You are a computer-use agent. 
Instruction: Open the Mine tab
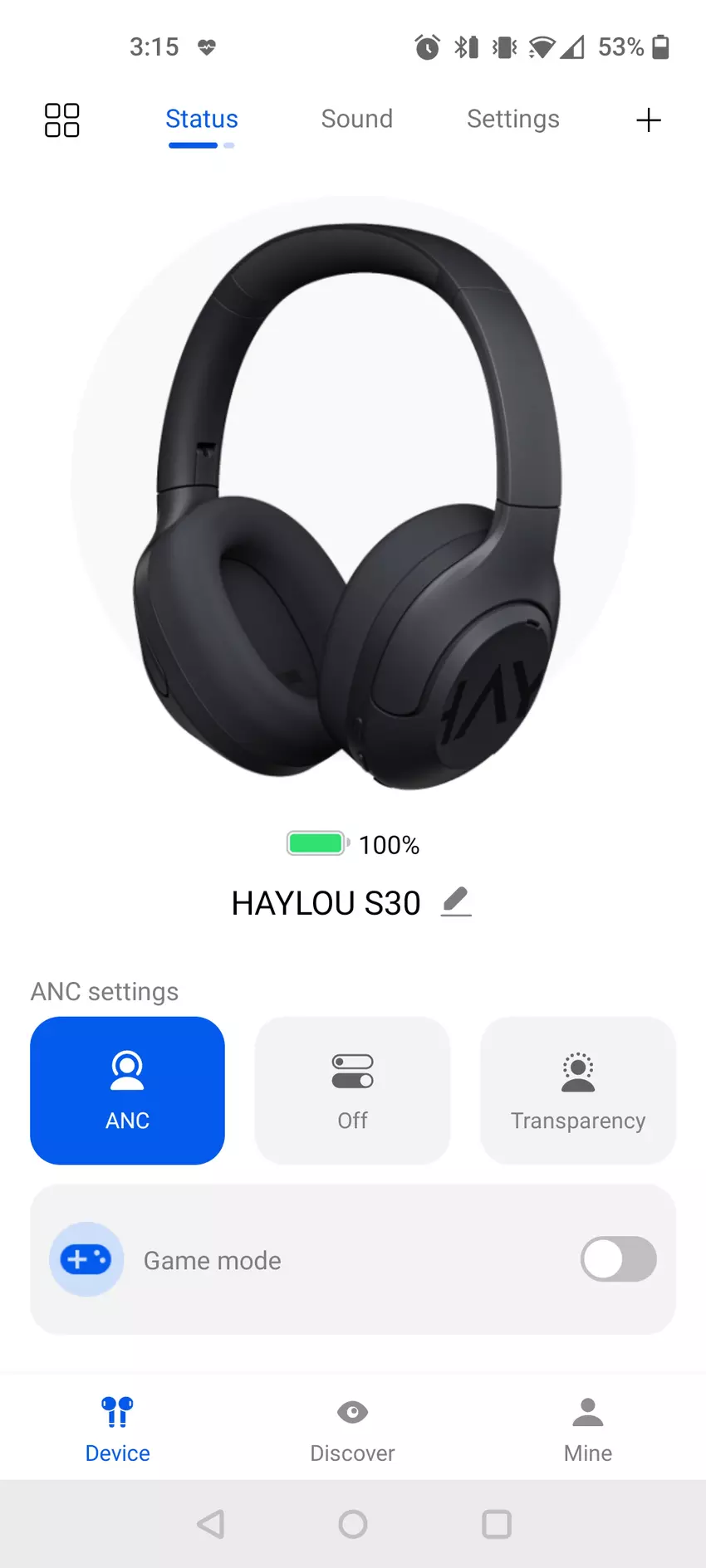(587, 1429)
